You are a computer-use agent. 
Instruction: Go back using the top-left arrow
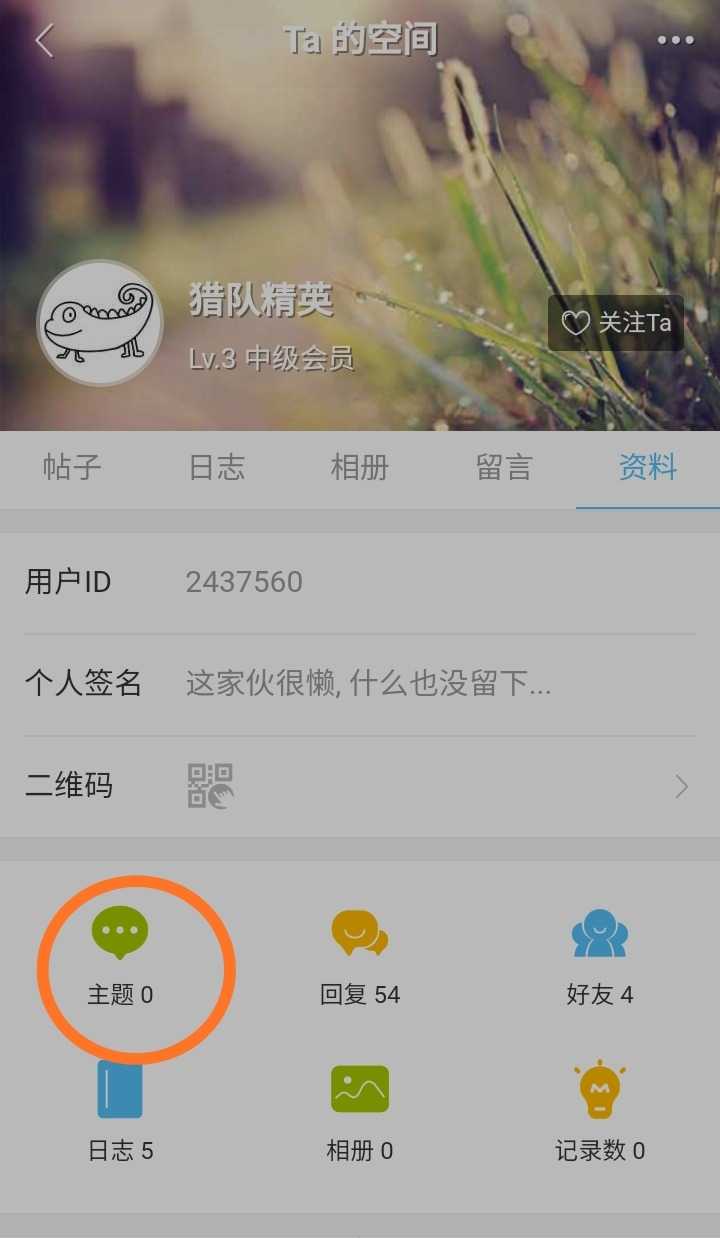click(x=44, y=41)
